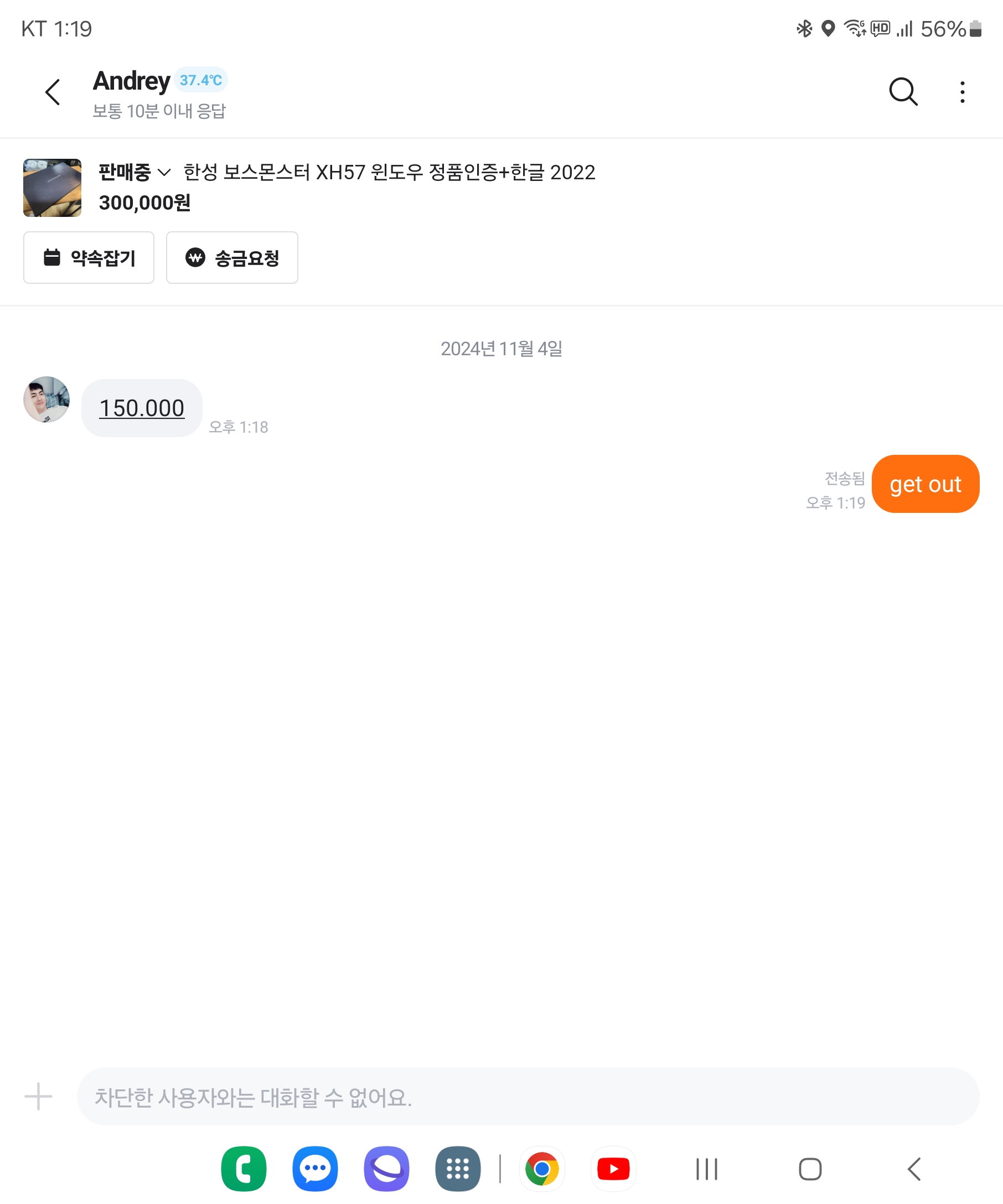Go back from Andrey's chat
This screenshot has width=1003, height=1204.
(53, 92)
